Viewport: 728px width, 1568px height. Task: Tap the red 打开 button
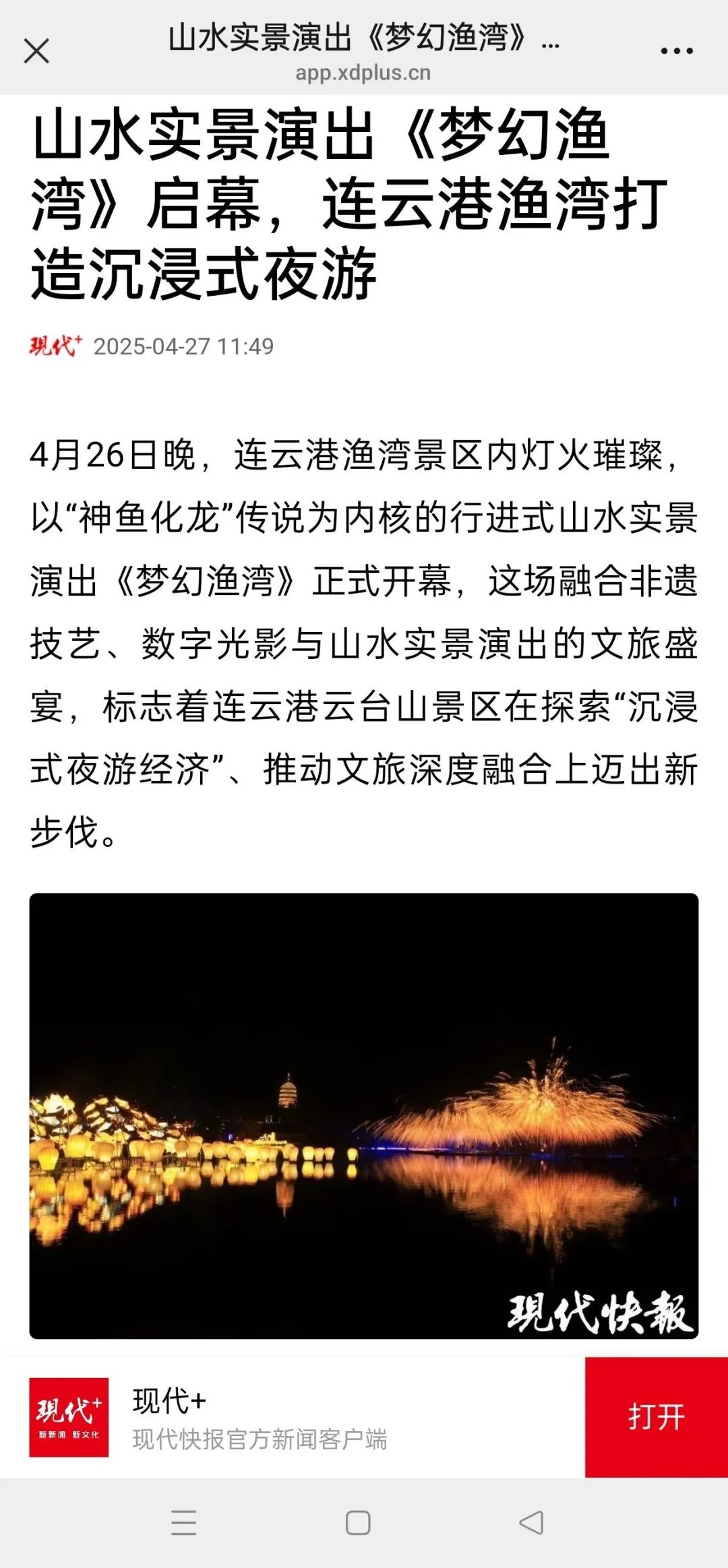click(656, 1416)
